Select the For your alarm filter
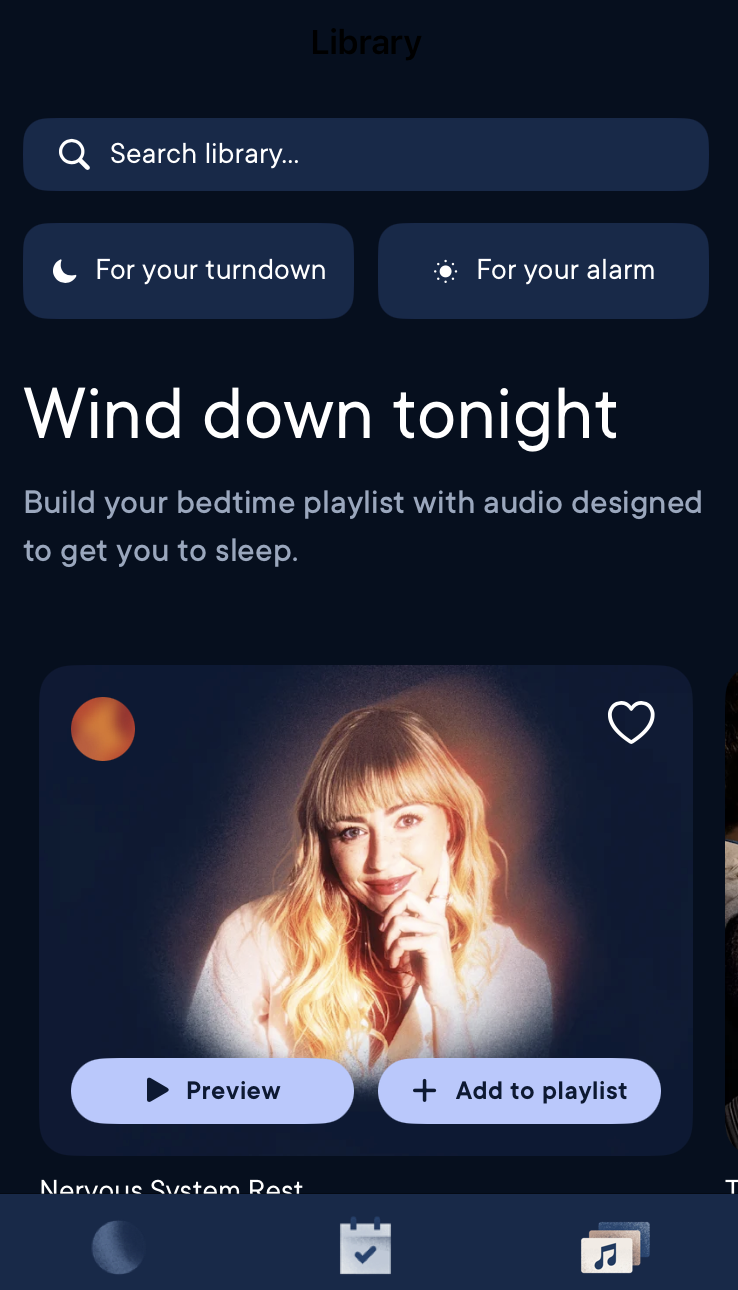Screen dimensions: 738x1290 coord(543,270)
